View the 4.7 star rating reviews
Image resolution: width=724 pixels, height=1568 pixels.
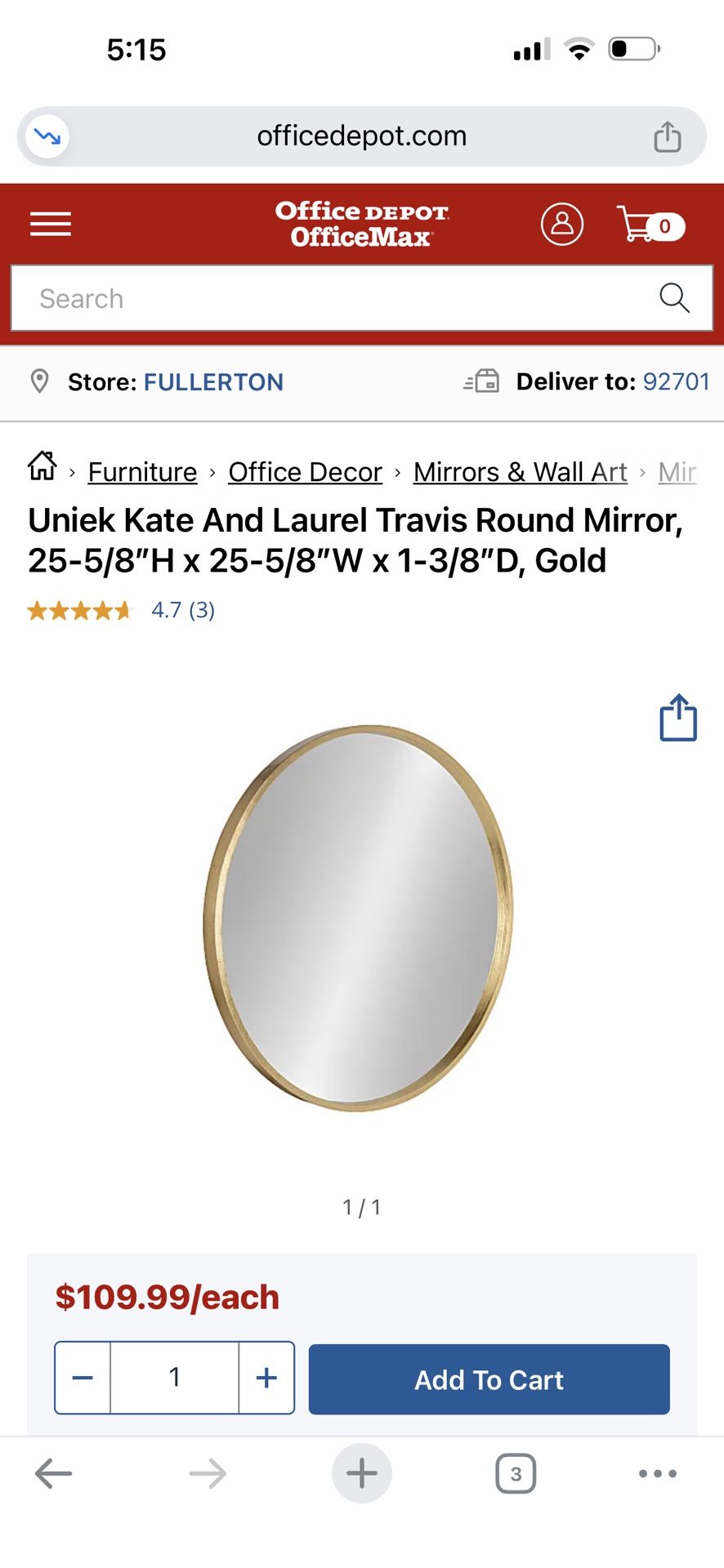[182, 610]
